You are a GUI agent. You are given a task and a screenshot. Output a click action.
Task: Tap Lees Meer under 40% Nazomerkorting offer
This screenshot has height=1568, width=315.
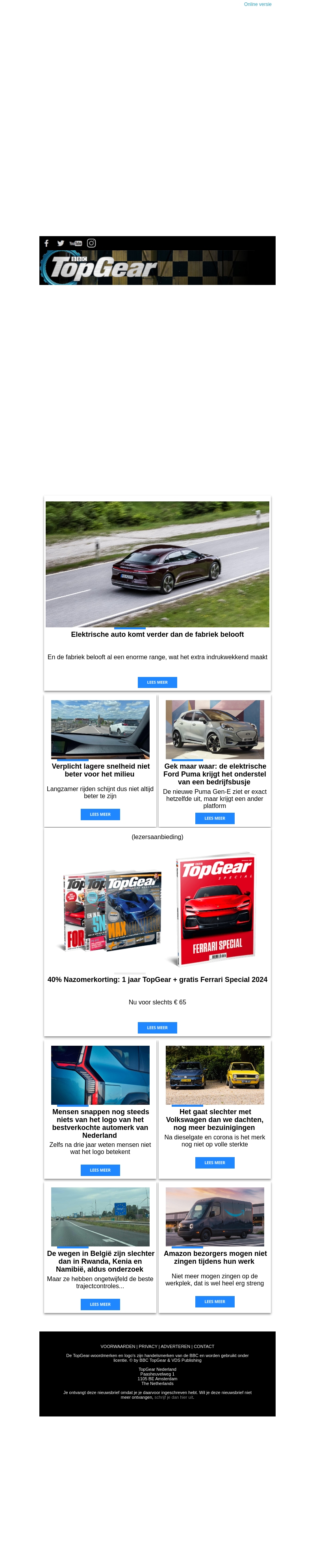coord(157,1027)
